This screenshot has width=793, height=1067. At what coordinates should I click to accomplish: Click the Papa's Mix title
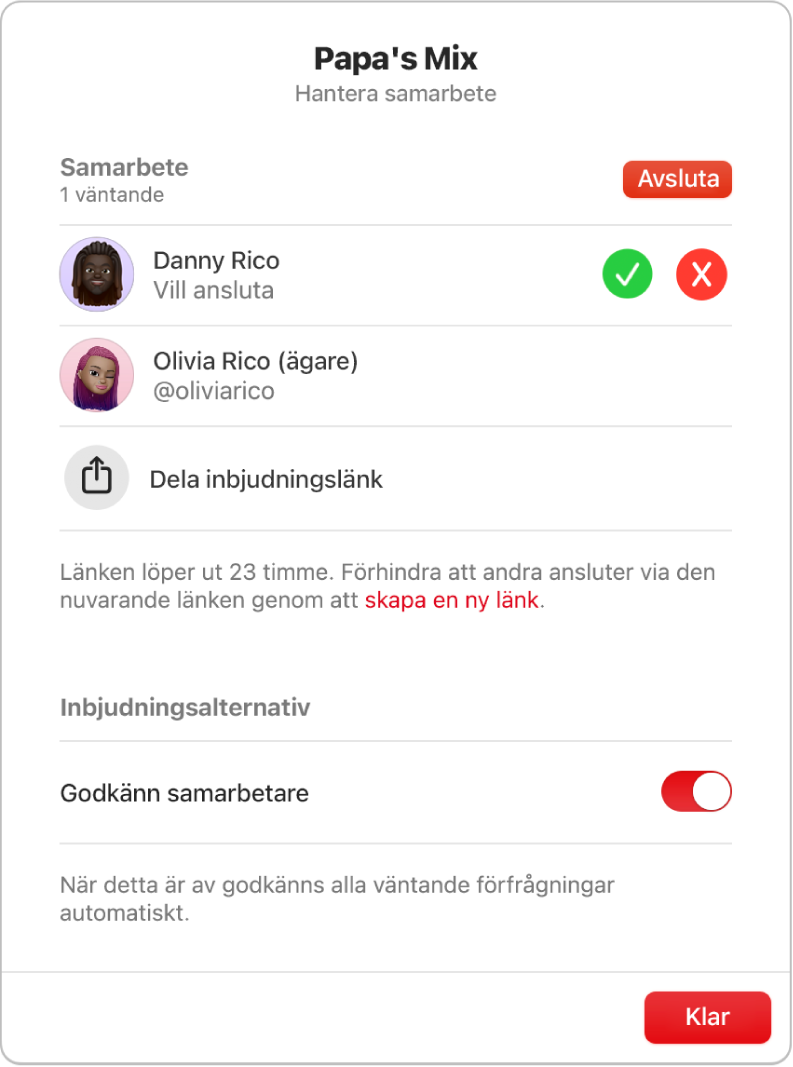(x=396, y=58)
